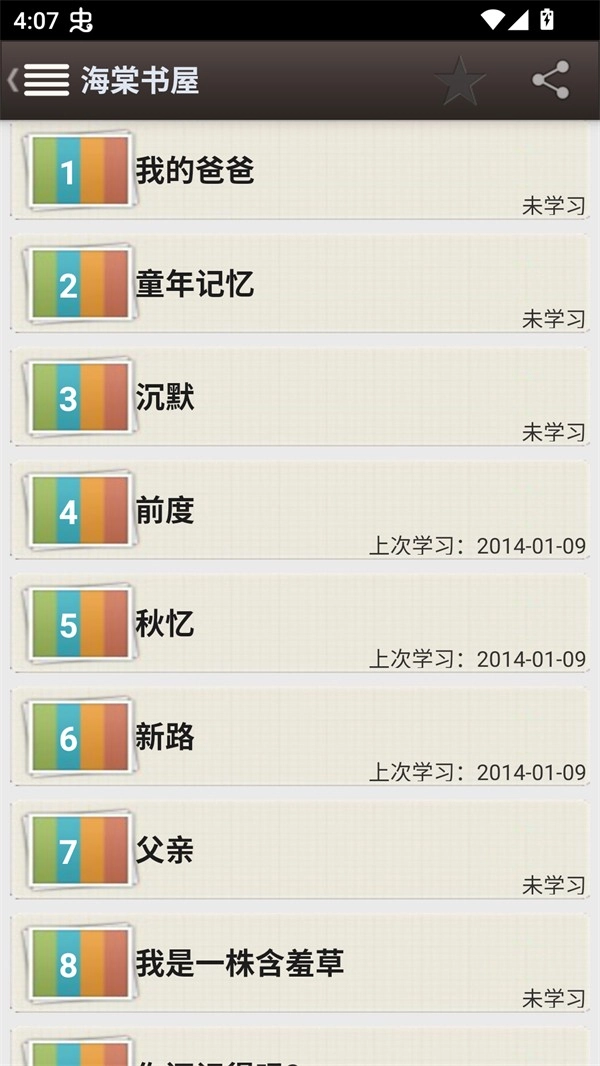Go to lesson 5 秋忆
Viewport: 600px width, 1066px height.
point(298,624)
